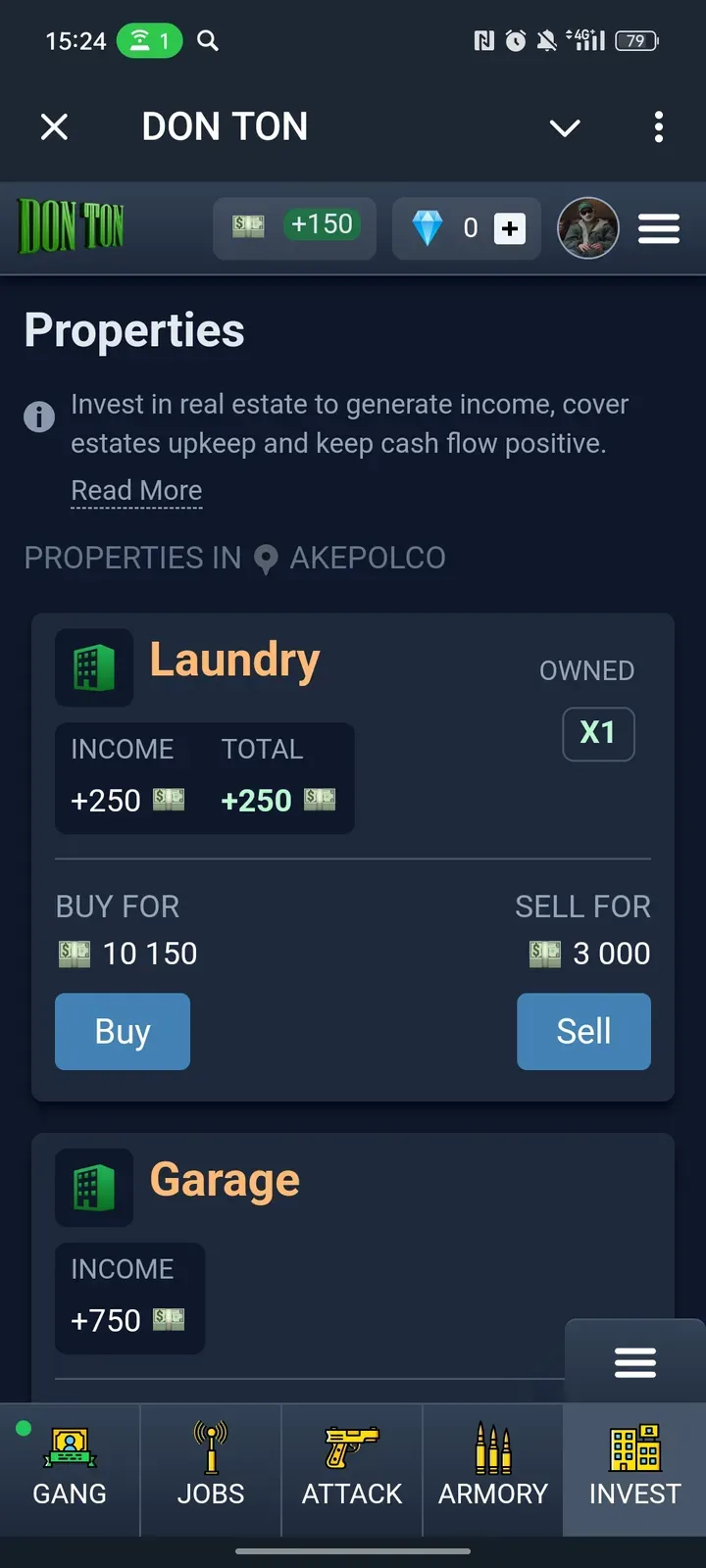Image resolution: width=706 pixels, height=1568 pixels.
Task: Follow the Read More link
Action: [136, 491]
